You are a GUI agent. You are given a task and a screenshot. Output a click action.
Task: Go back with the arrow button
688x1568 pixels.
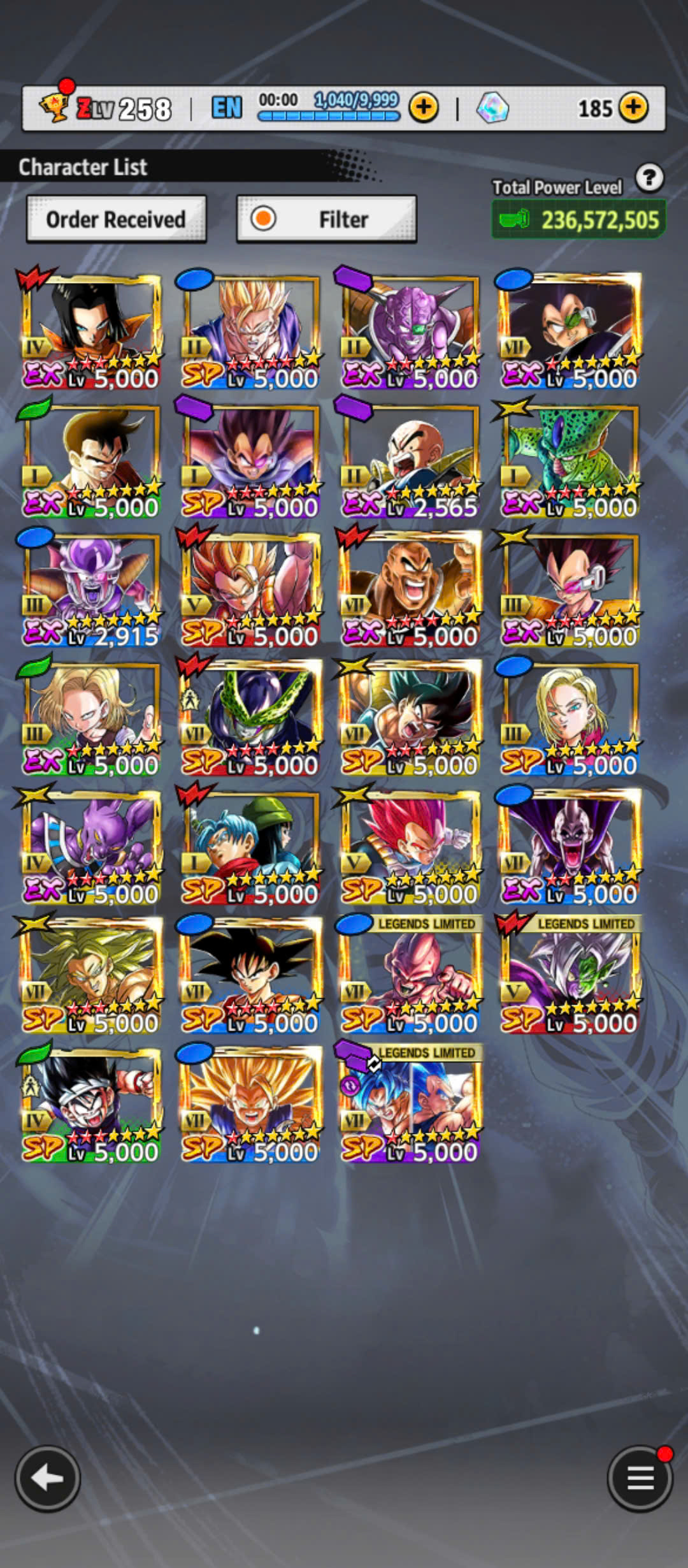tap(48, 1478)
